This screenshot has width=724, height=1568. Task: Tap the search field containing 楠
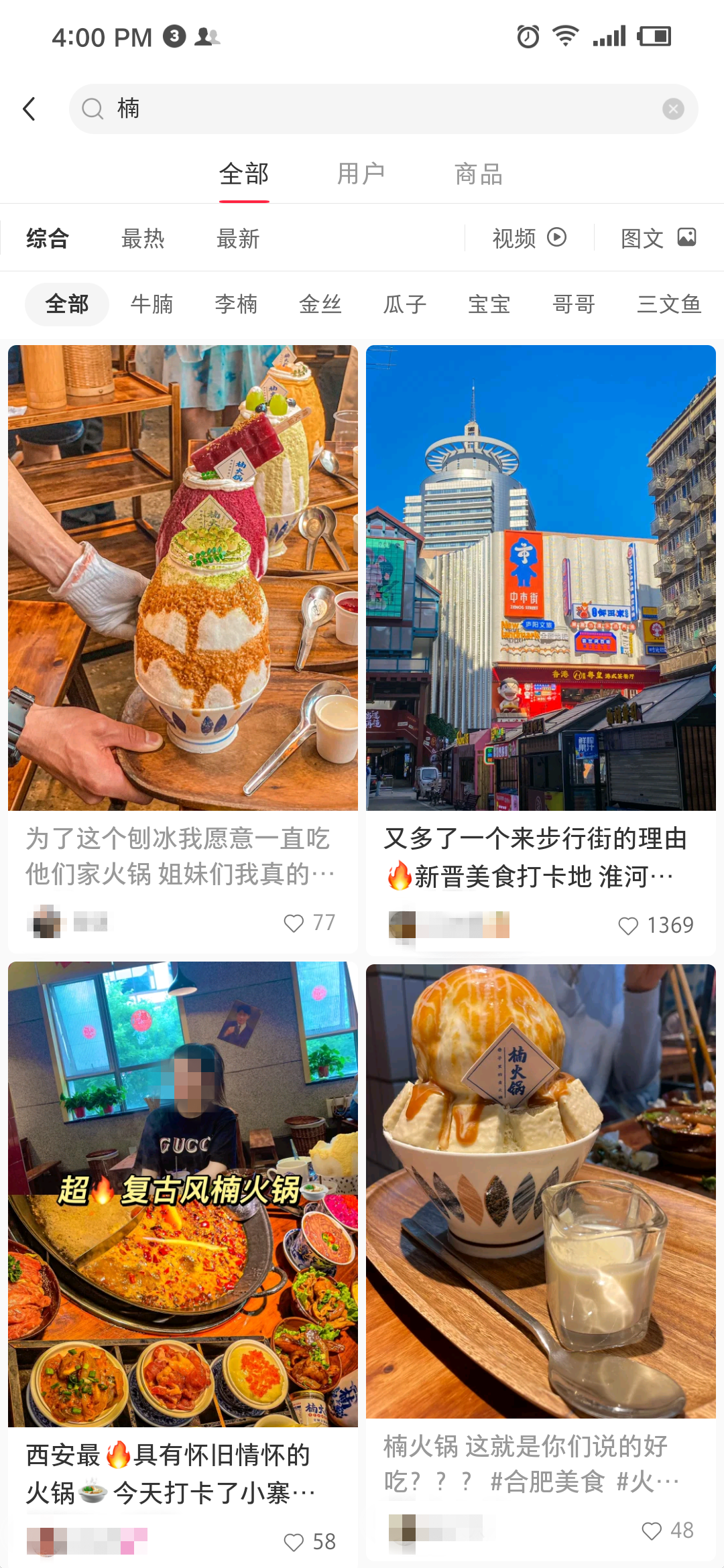coord(375,109)
